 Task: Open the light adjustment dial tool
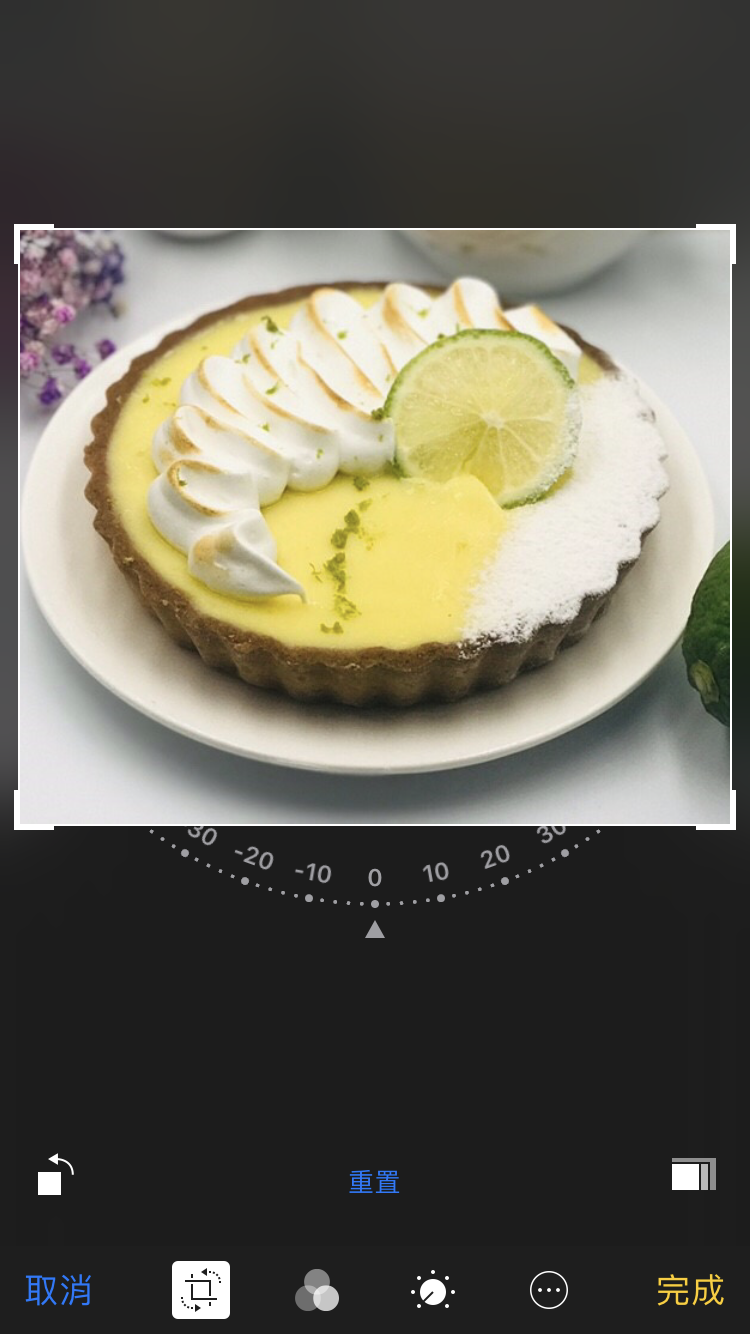[433, 1290]
